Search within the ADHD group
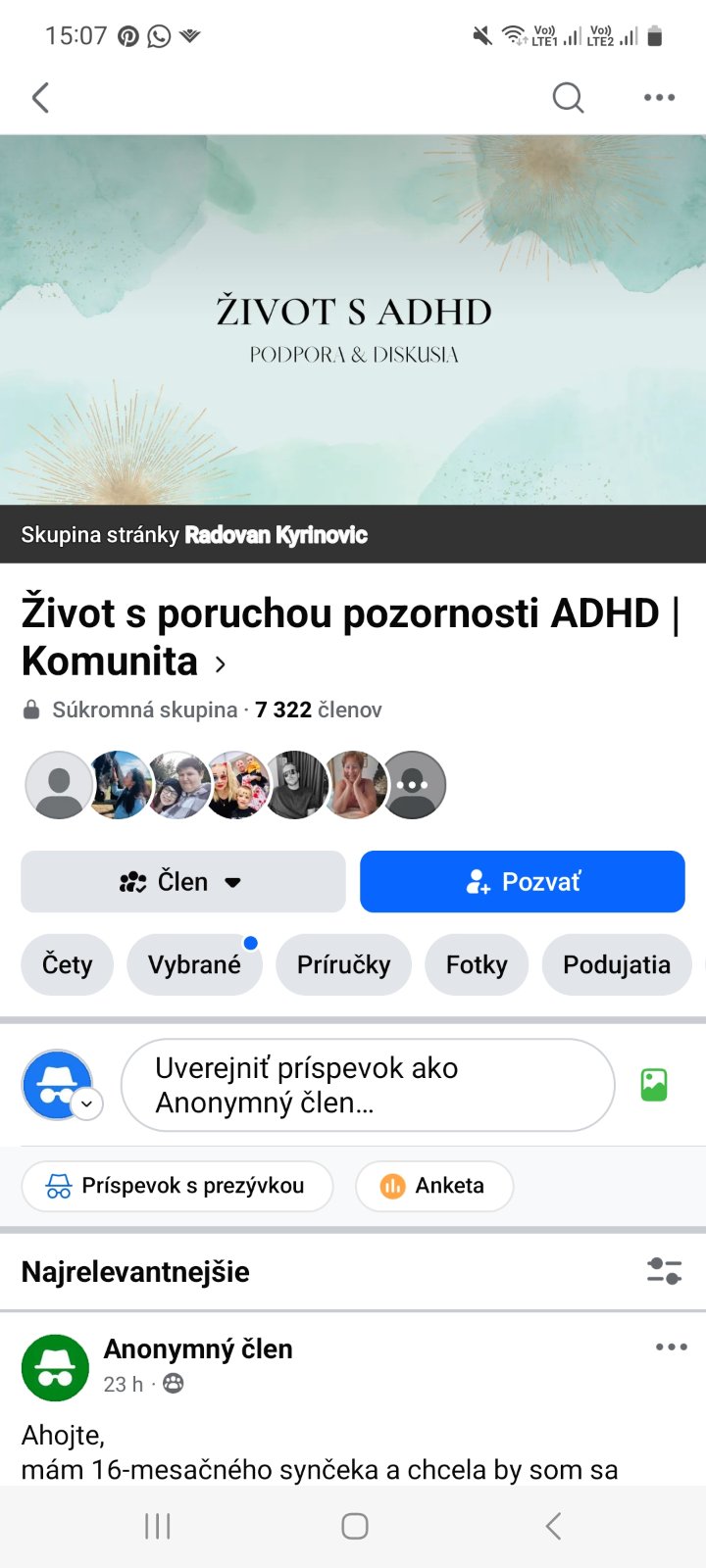The height and width of the screenshot is (1568, 706). pos(568,98)
